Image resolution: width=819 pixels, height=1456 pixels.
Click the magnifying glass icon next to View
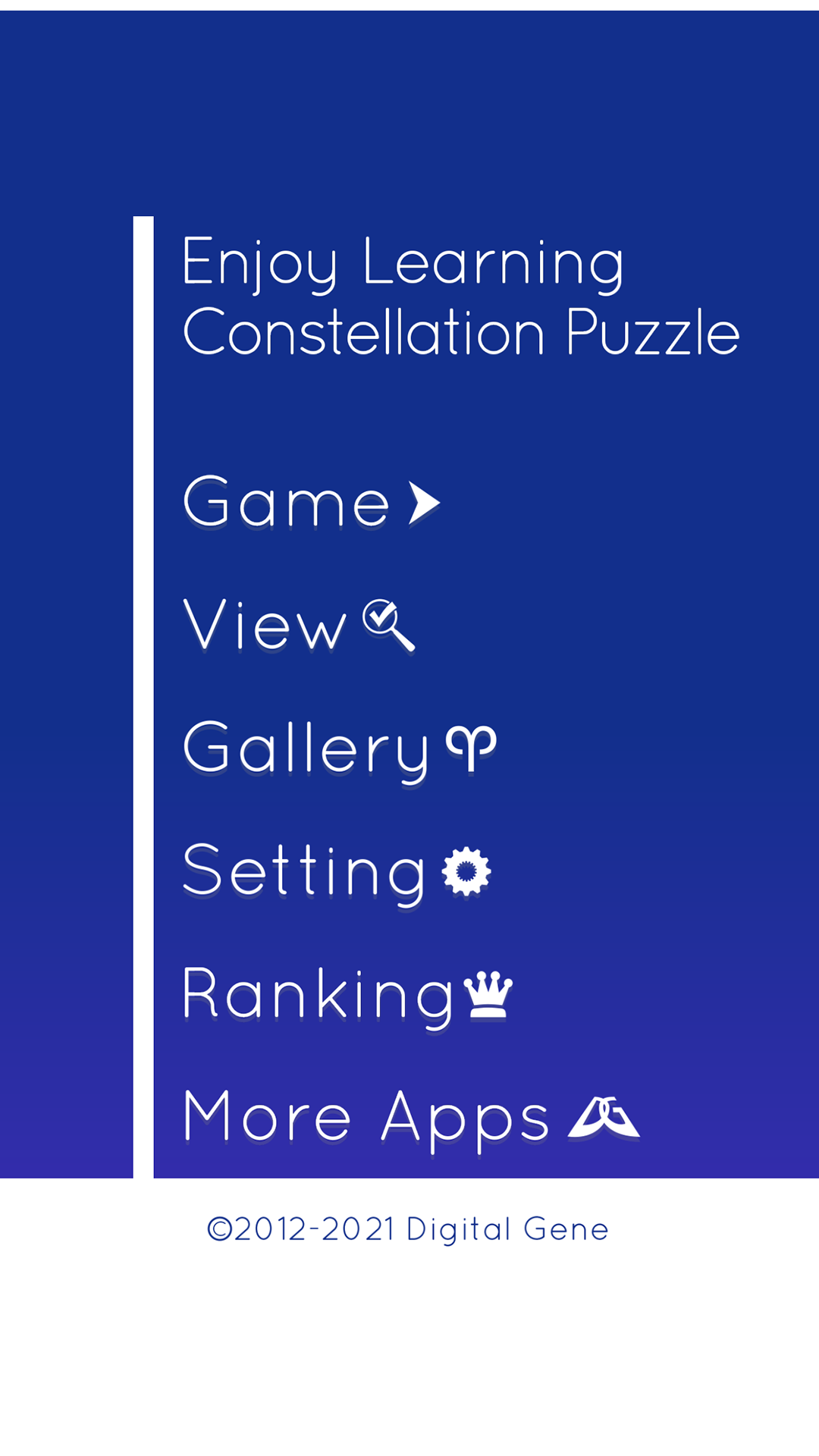pos(388,625)
